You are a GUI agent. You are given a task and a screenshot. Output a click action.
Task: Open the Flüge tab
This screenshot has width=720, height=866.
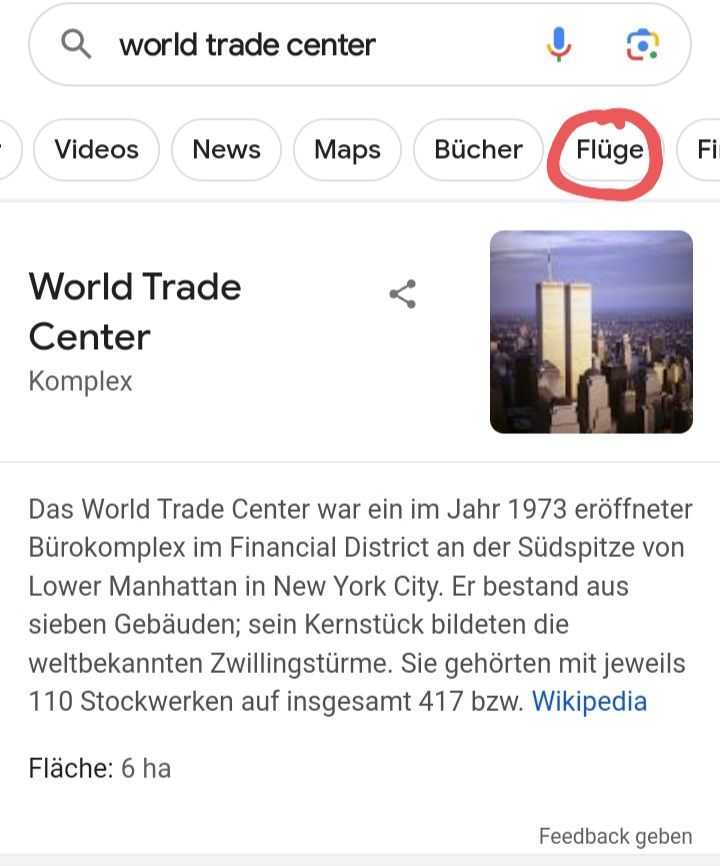(608, 150)
